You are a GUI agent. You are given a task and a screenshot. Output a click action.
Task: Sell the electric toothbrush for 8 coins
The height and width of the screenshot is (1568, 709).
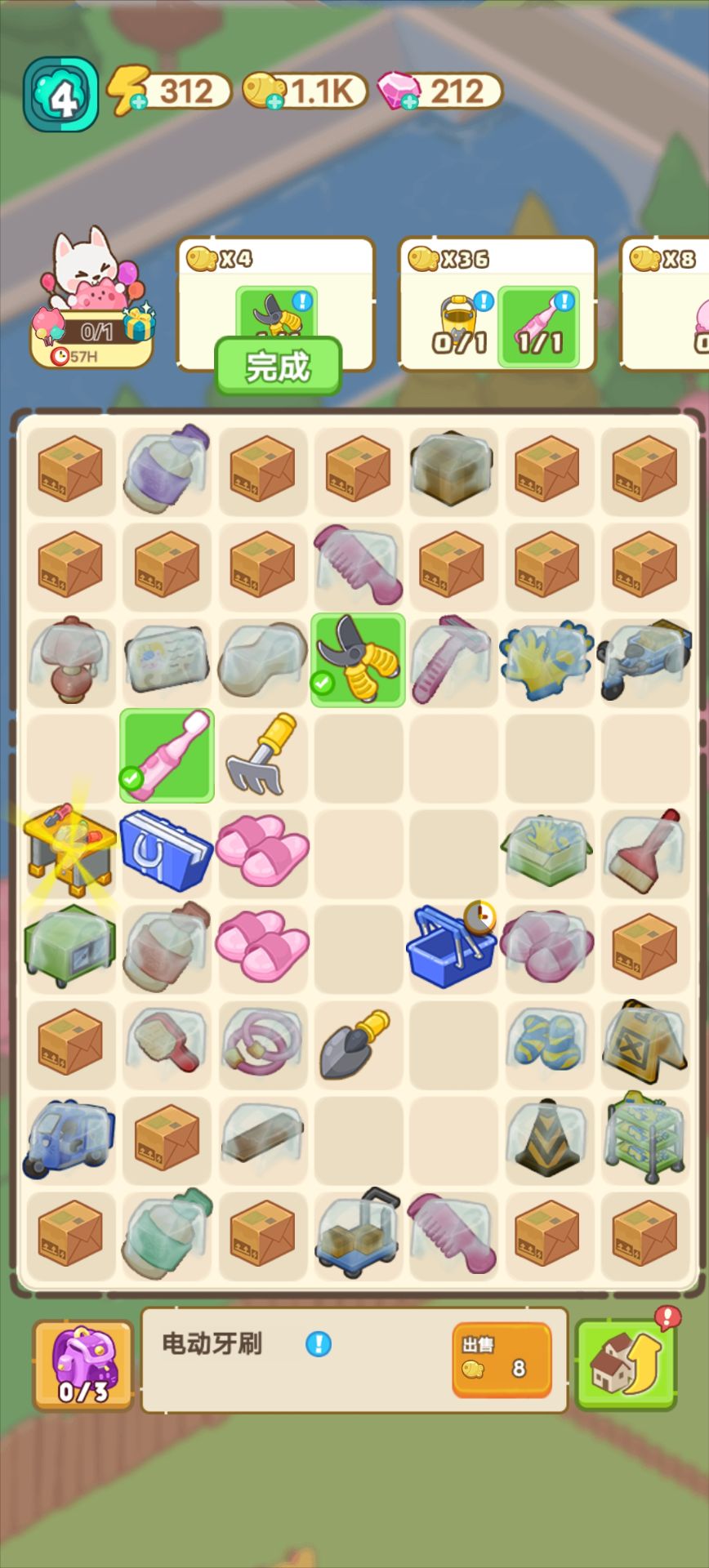click(x=502, y=1360)
